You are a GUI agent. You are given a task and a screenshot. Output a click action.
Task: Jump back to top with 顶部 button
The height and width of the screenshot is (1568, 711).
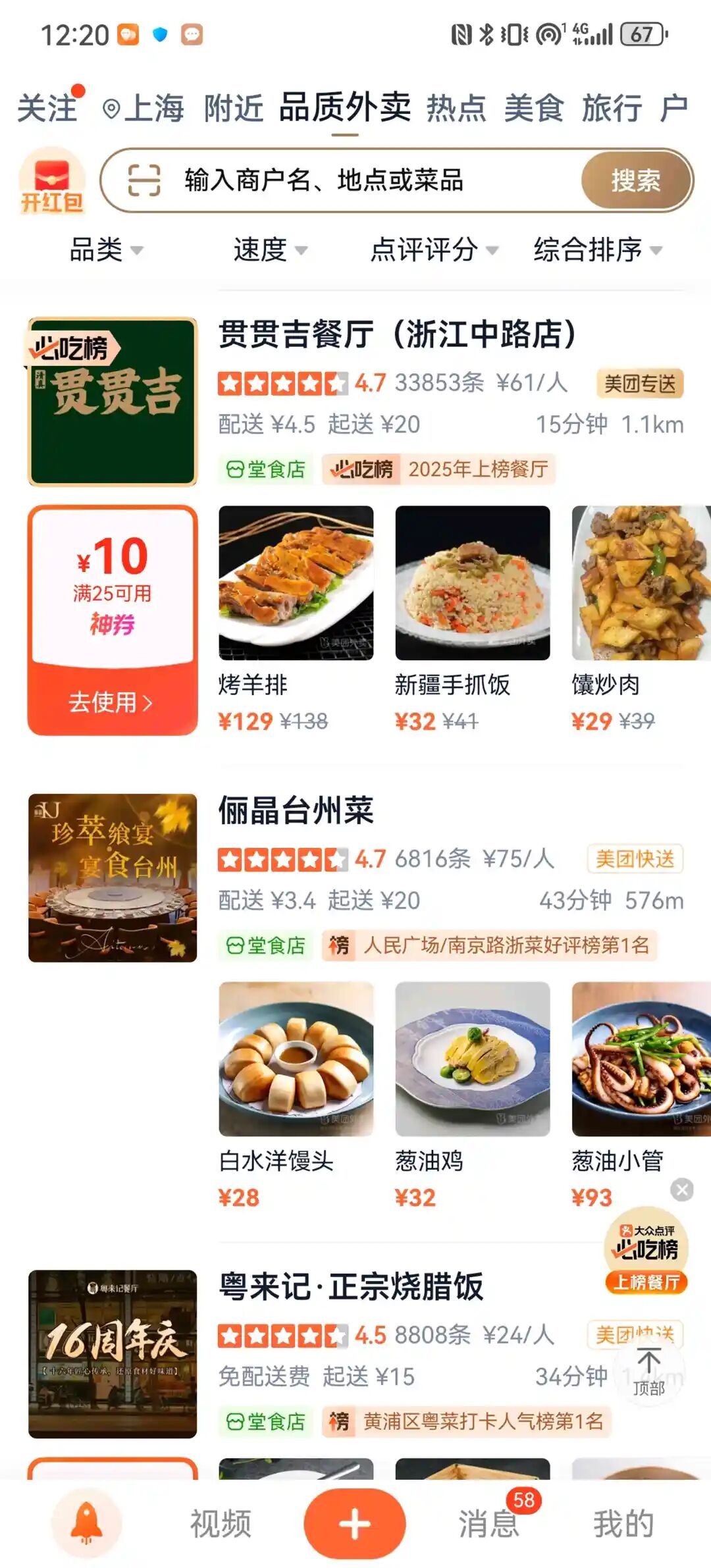point(649,1372)
